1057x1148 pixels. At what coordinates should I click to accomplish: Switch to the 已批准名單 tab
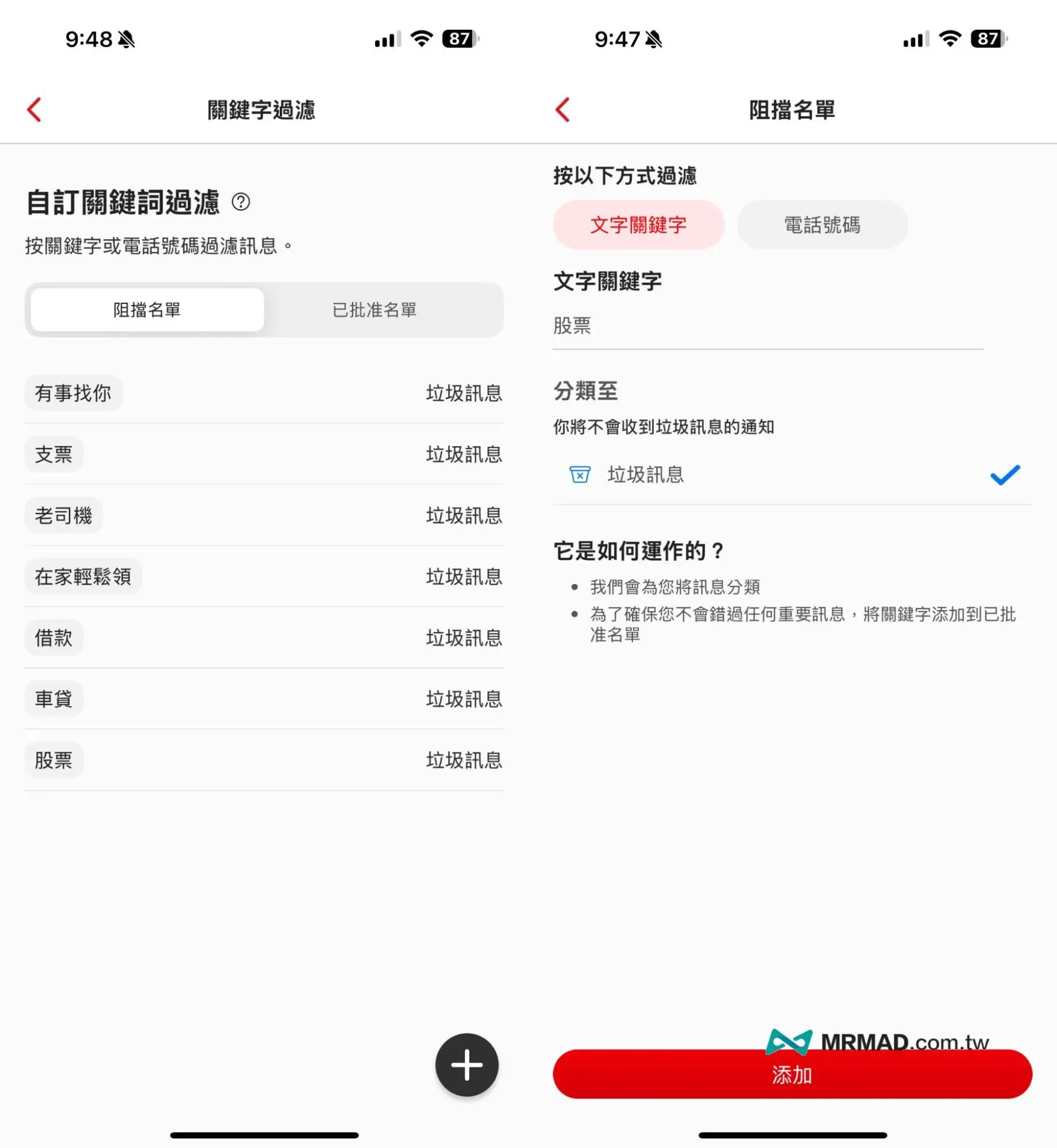tap(375, 310)
